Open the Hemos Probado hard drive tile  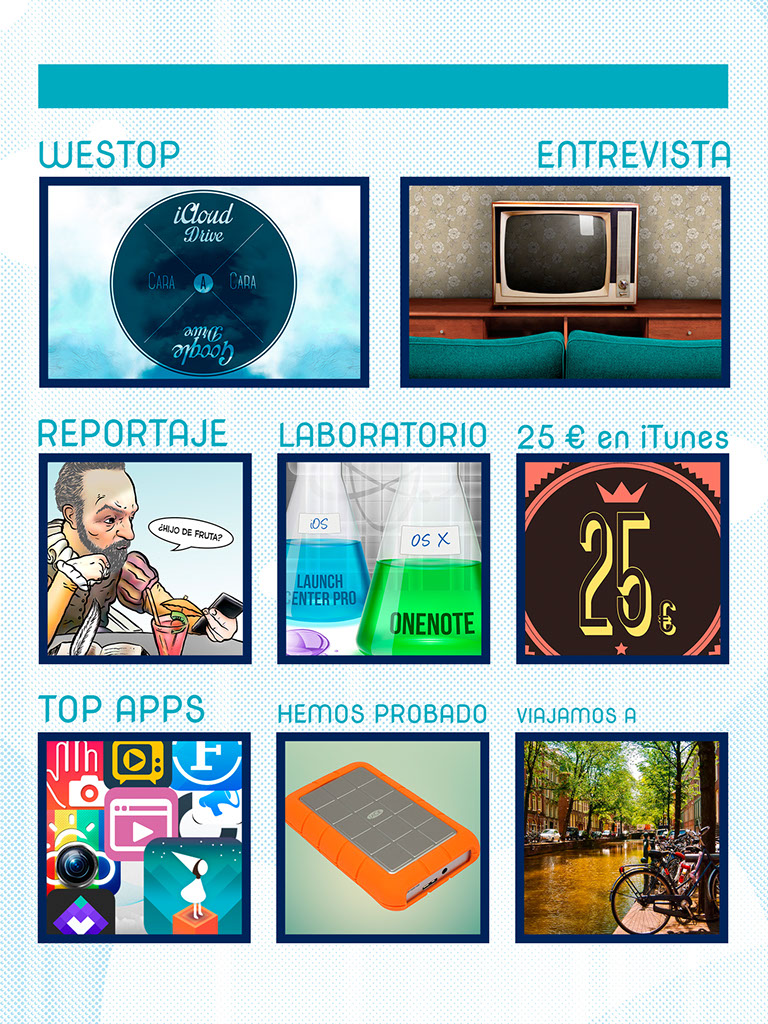[x=383, y=837]
